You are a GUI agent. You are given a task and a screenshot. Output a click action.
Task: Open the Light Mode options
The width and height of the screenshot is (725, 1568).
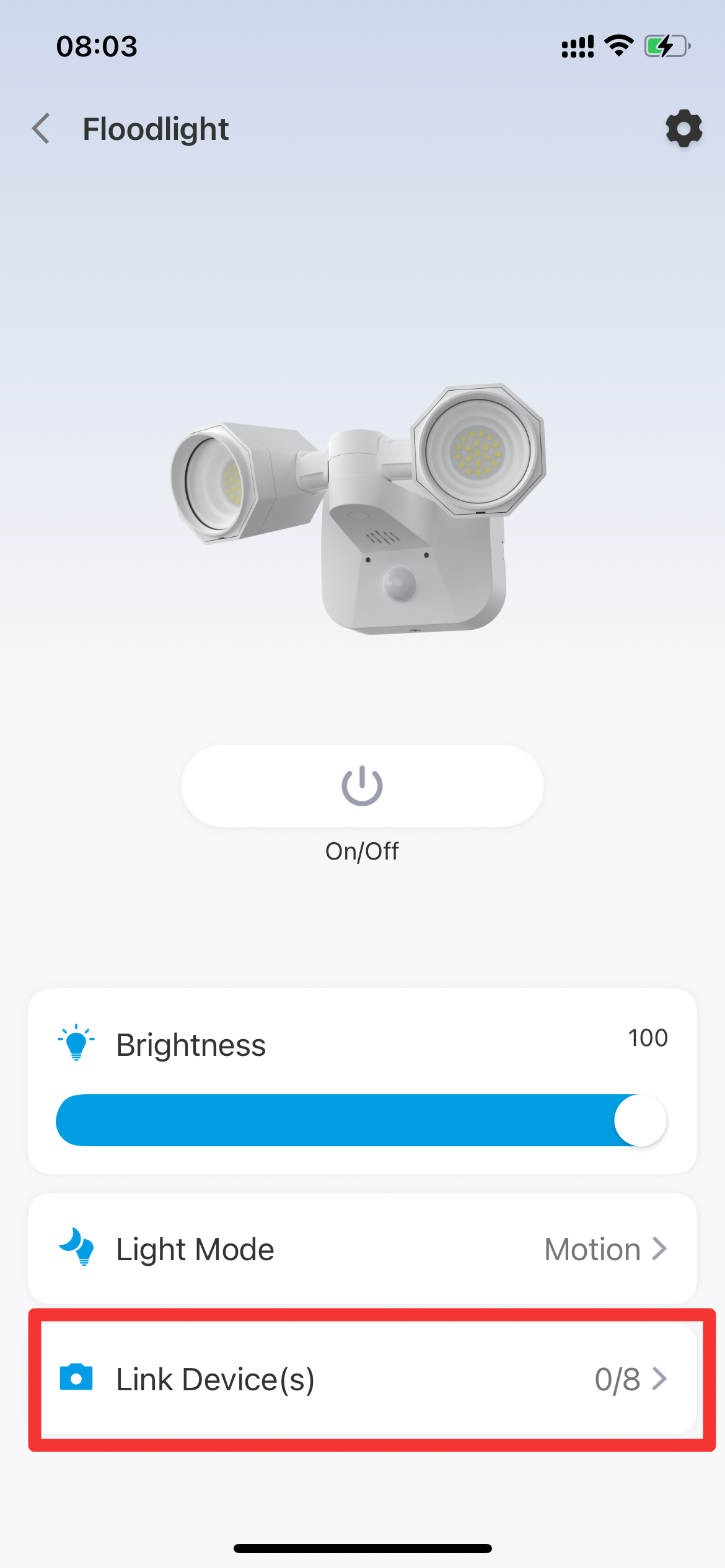362,1248
